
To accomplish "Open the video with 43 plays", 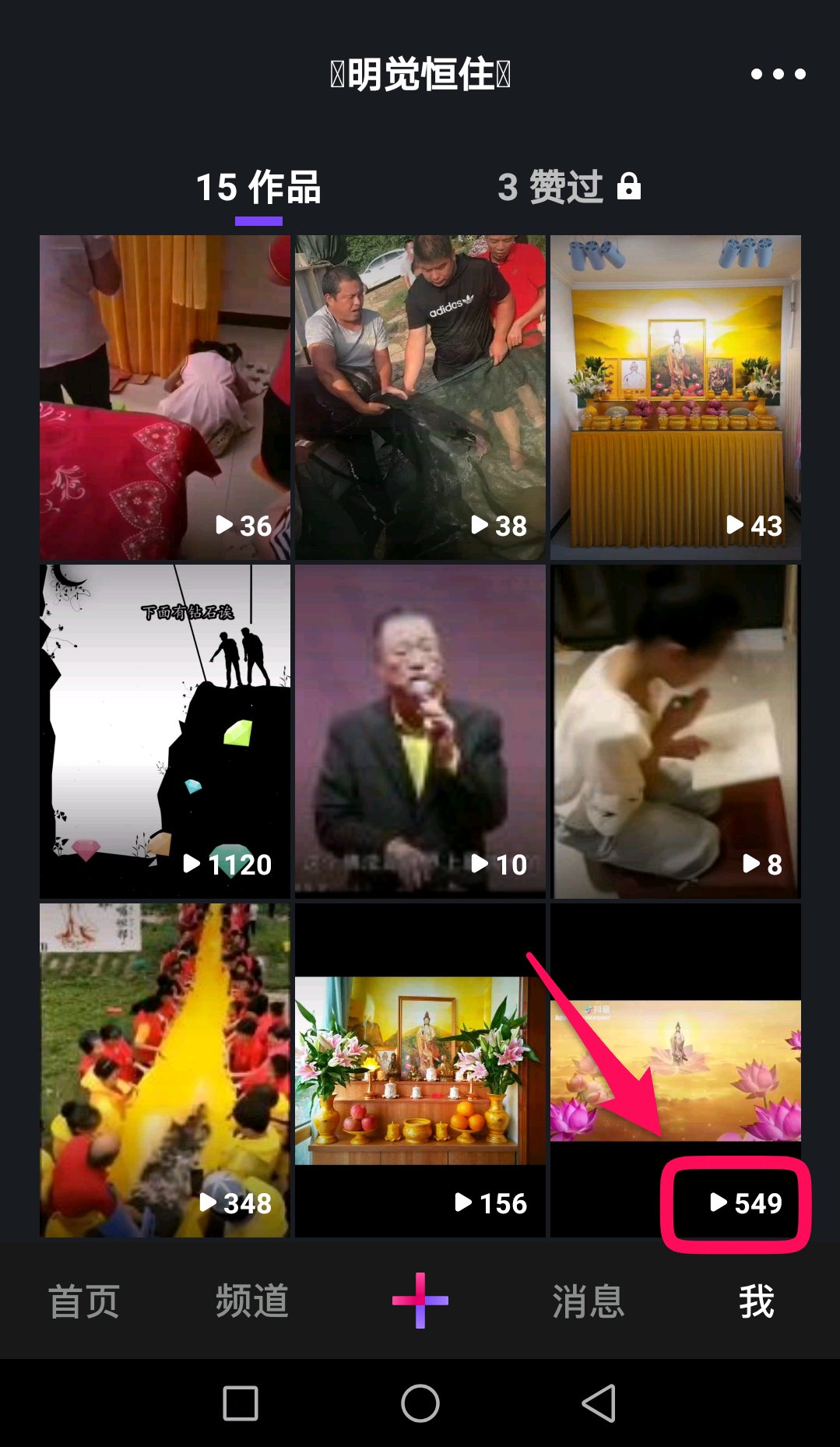I will pos(675,397).
